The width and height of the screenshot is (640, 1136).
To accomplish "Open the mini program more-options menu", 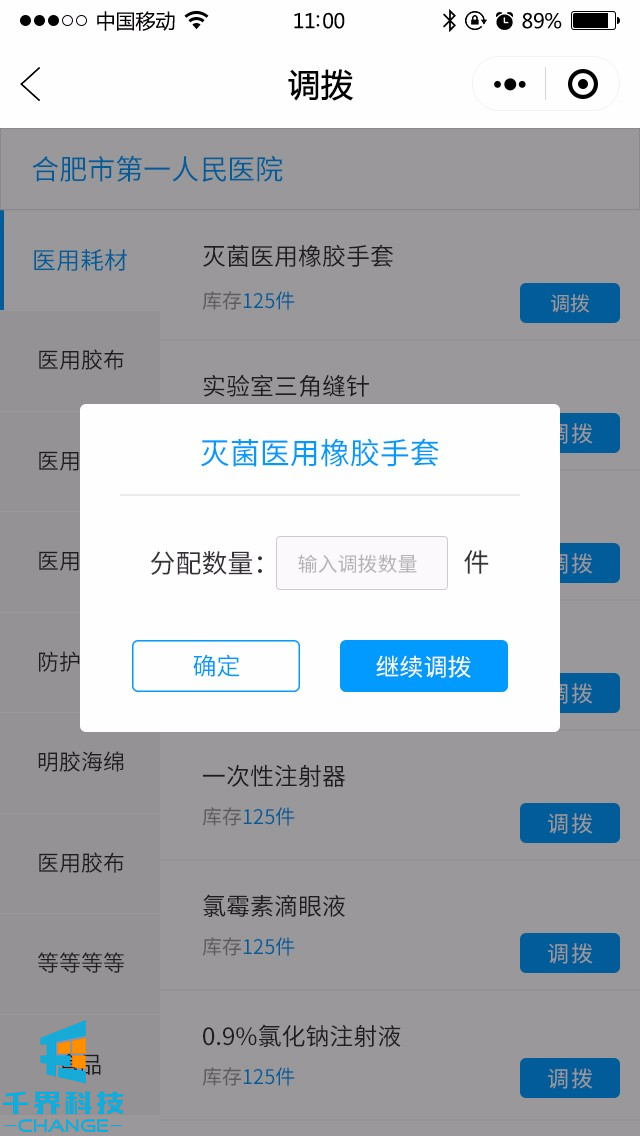I will pyautogui.click(x=510, y=85).
